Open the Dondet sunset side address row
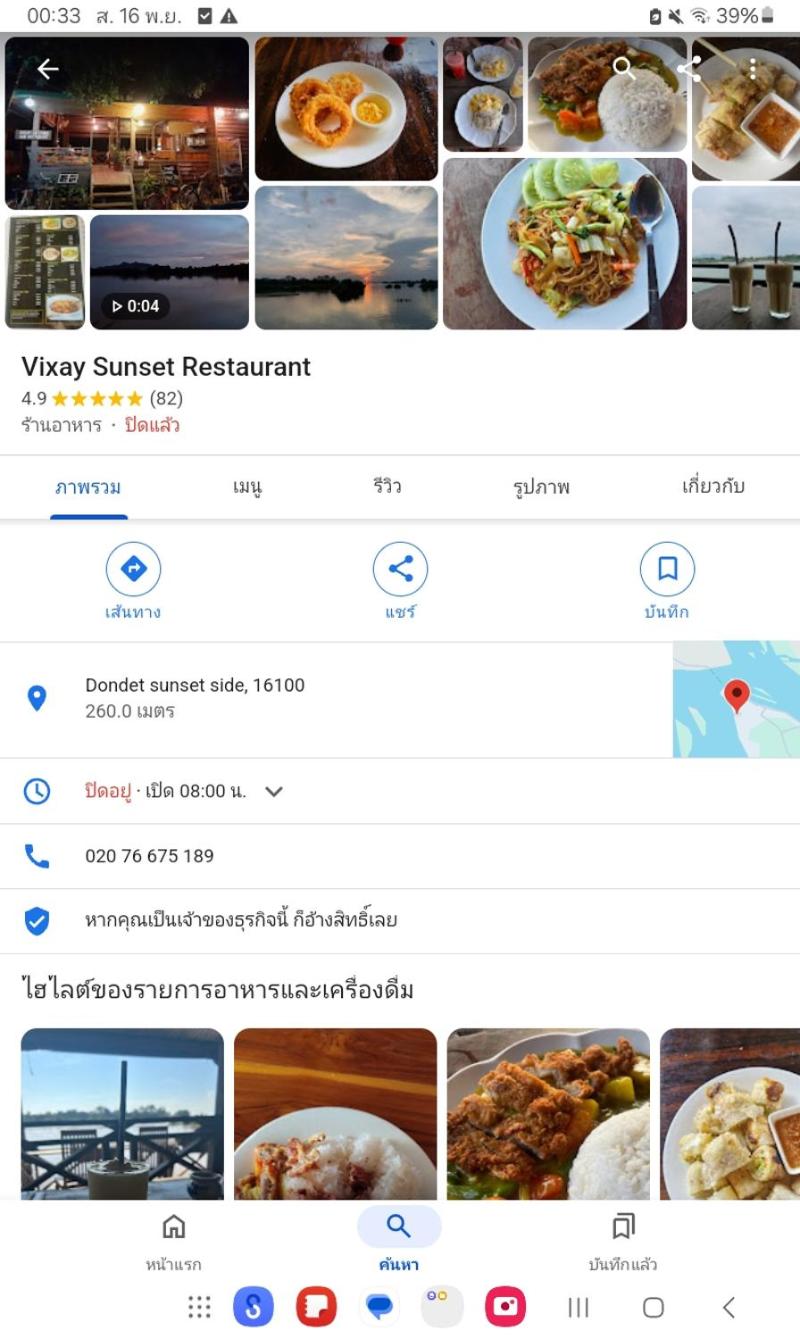Screen dimensions: 800x1339 coord(336,699)
